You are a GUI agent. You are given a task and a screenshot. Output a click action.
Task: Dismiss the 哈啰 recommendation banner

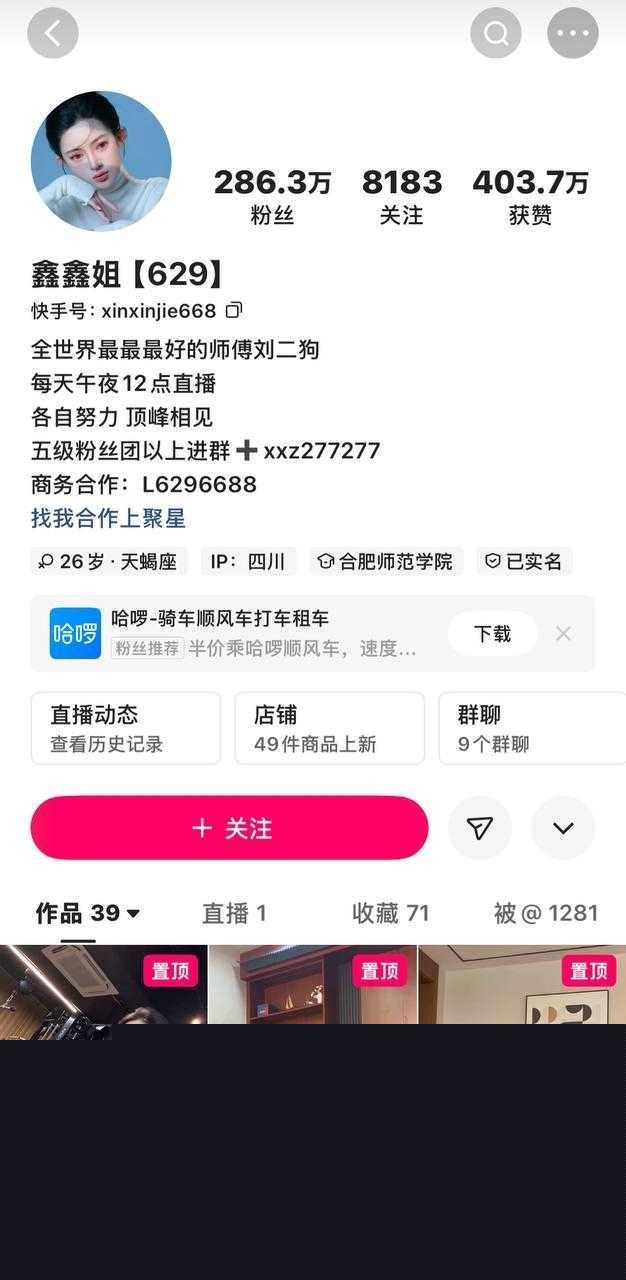point(564,633)
